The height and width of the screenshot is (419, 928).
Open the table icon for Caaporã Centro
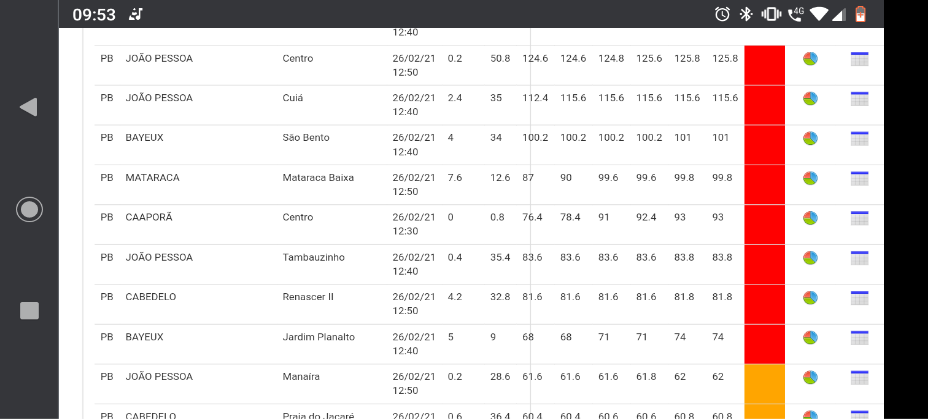coord(859,218)
